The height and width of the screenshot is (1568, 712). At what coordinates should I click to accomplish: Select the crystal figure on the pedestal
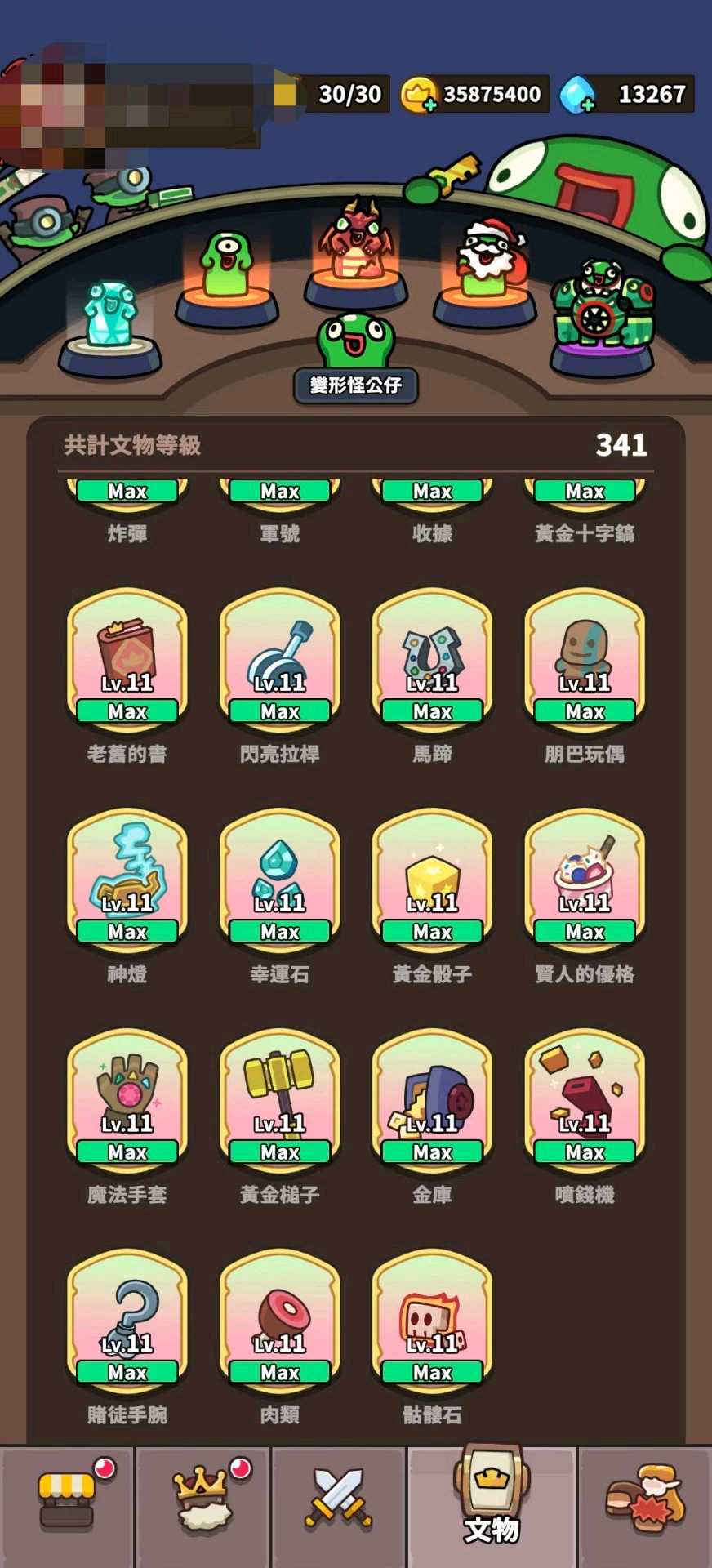109,327
